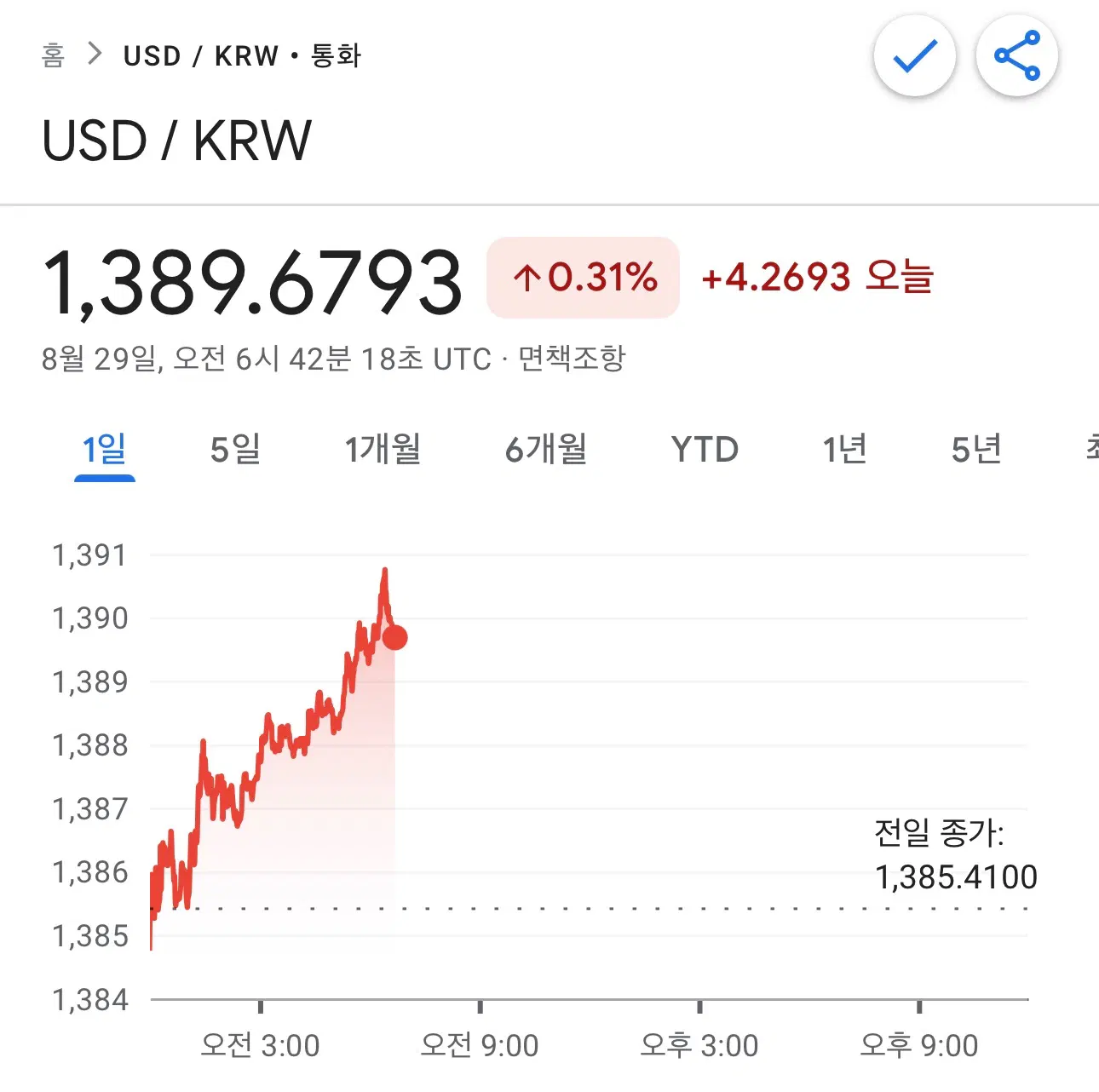Show the 6개월 chart range
This screenshot has width=1099, height=1092.
point(546,449)
